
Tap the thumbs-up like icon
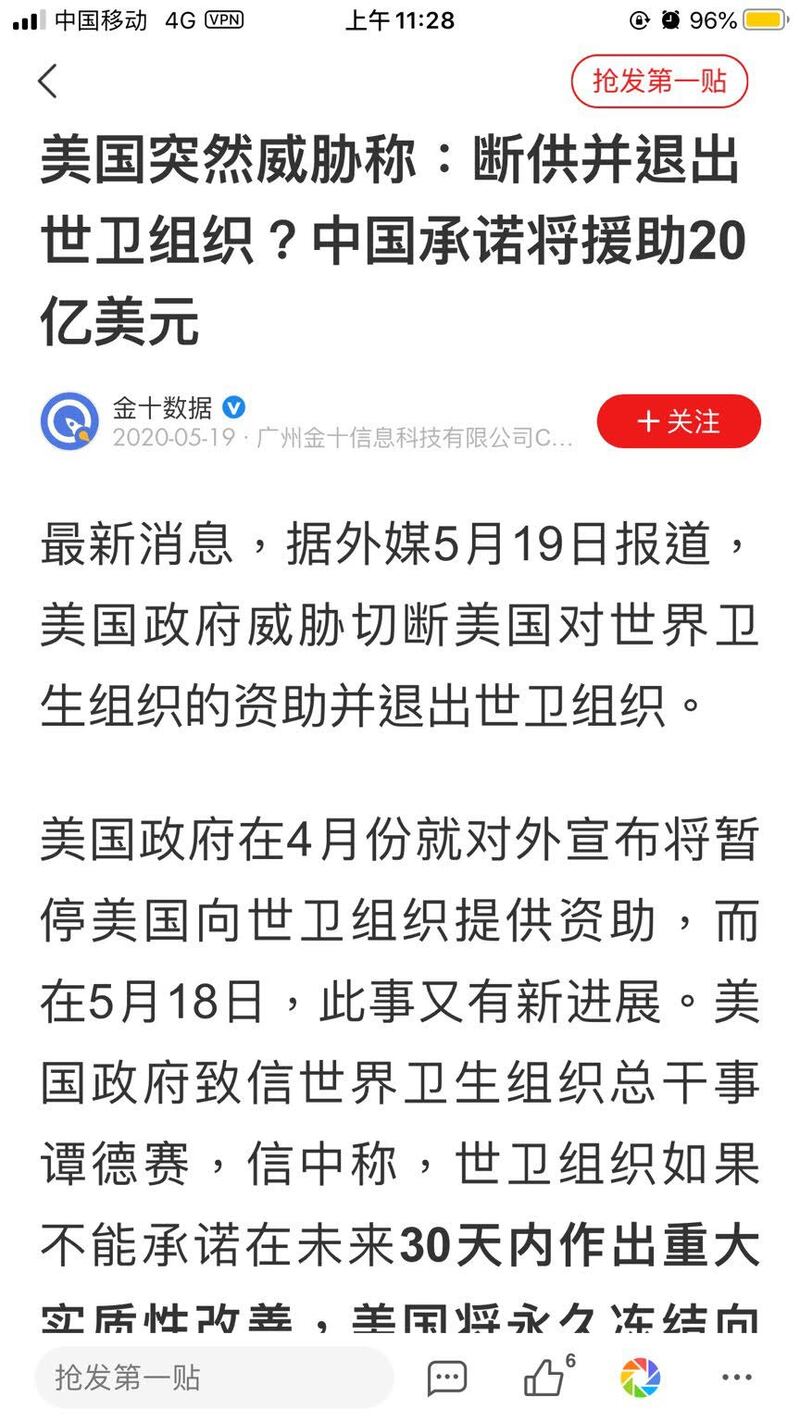(x=545, y=1378)
